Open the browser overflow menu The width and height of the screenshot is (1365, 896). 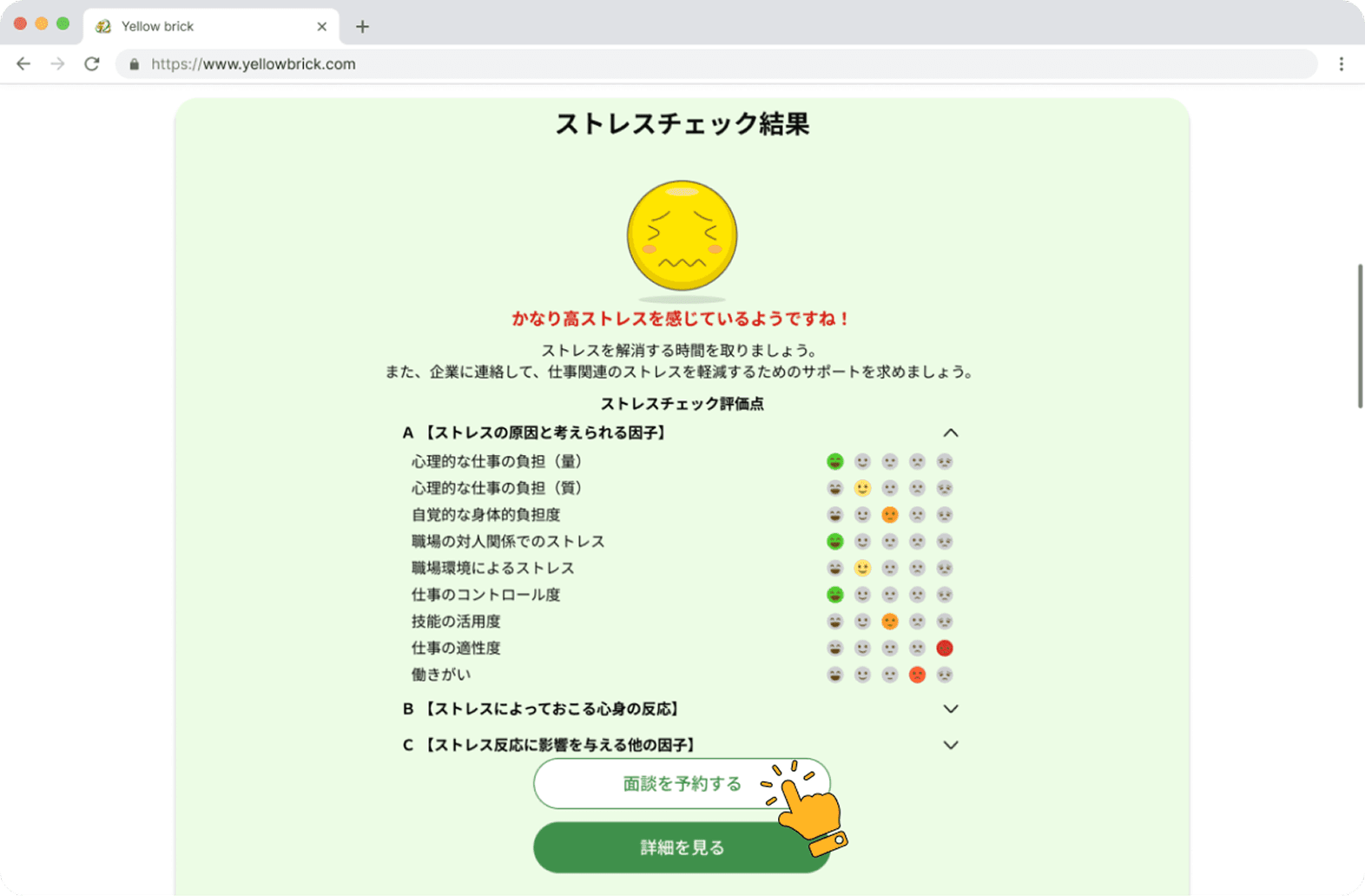tap(1341, 63)
